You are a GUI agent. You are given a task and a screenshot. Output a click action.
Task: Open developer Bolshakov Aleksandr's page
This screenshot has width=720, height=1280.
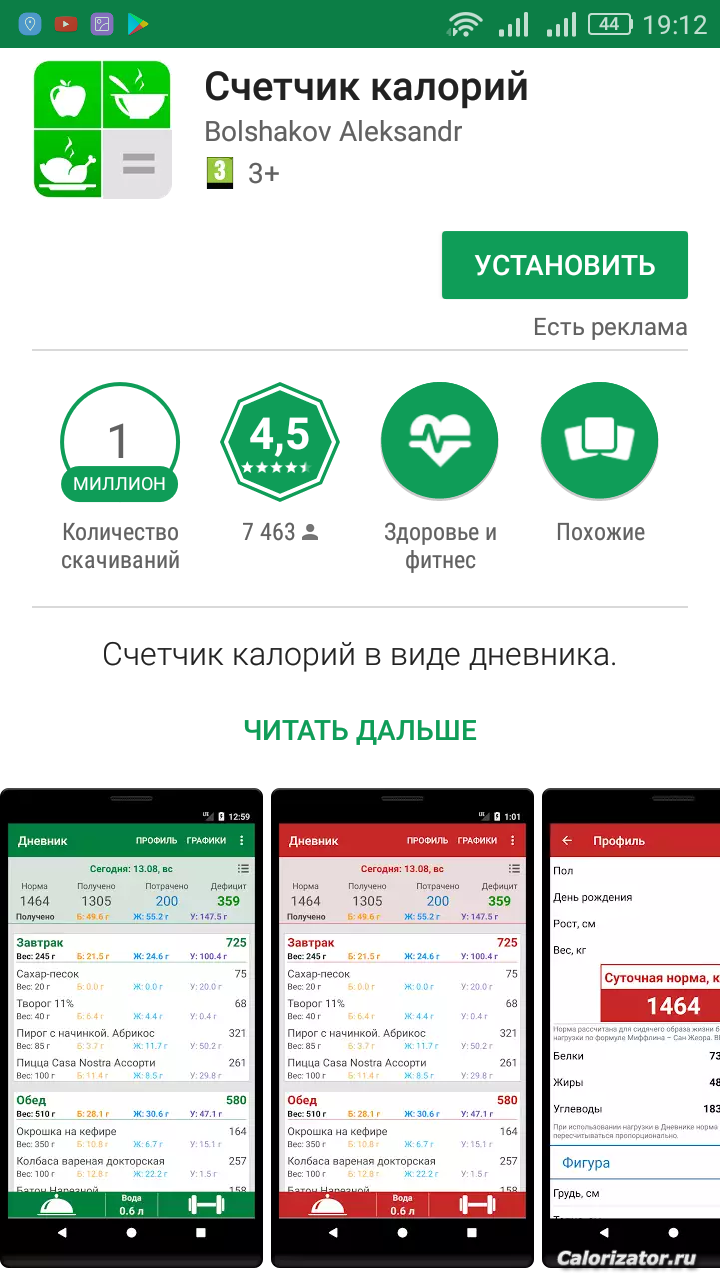point(333,132)
